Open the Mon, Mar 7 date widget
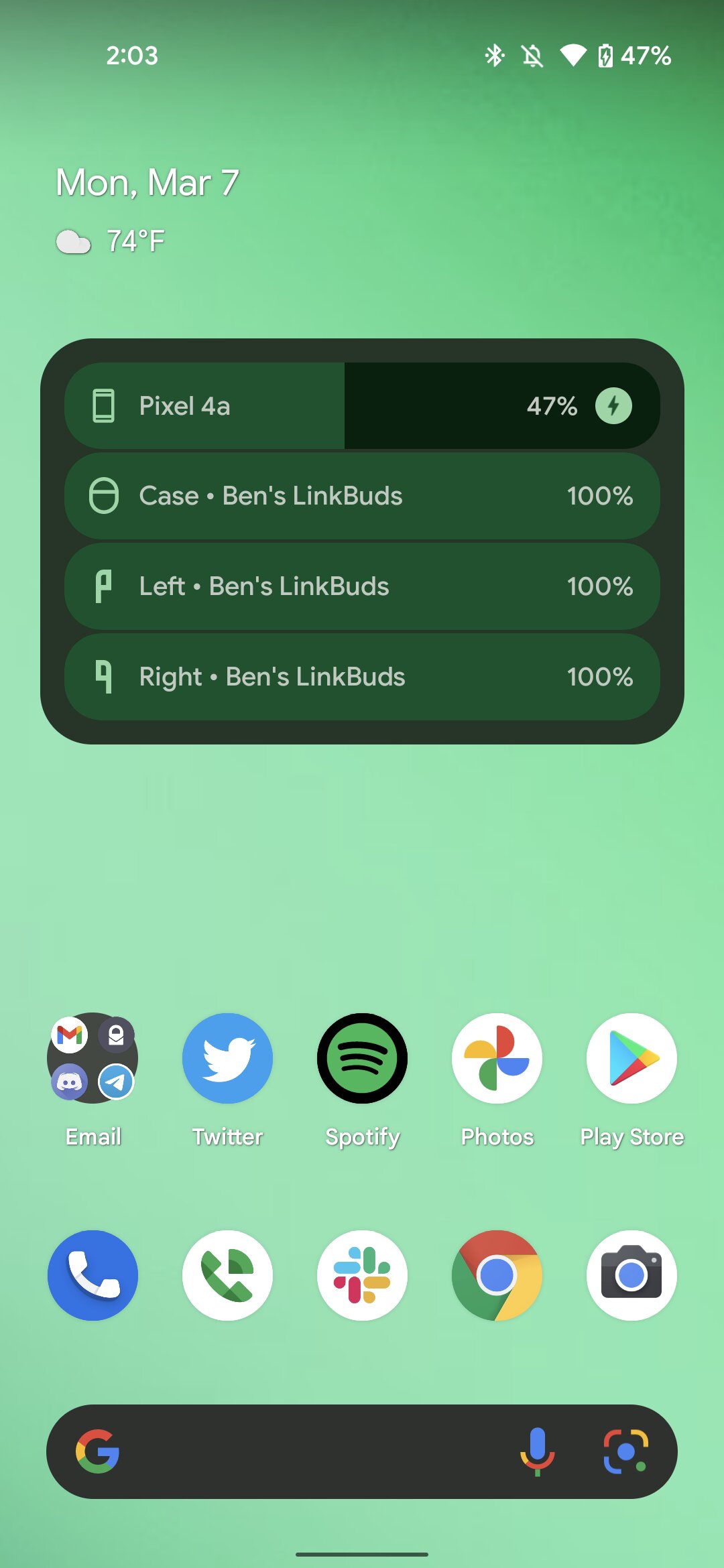Image resolution: width=724 pixels, height=1568 pixels. 147,182
